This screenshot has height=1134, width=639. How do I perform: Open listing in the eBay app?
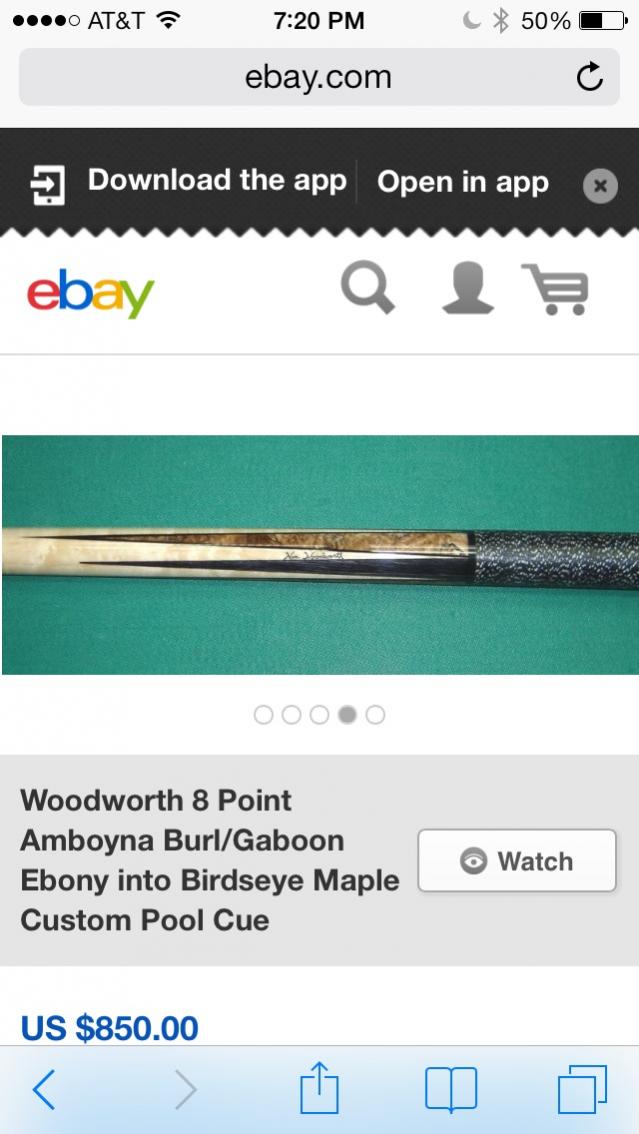pyautogui.click(x=462, y=183)
